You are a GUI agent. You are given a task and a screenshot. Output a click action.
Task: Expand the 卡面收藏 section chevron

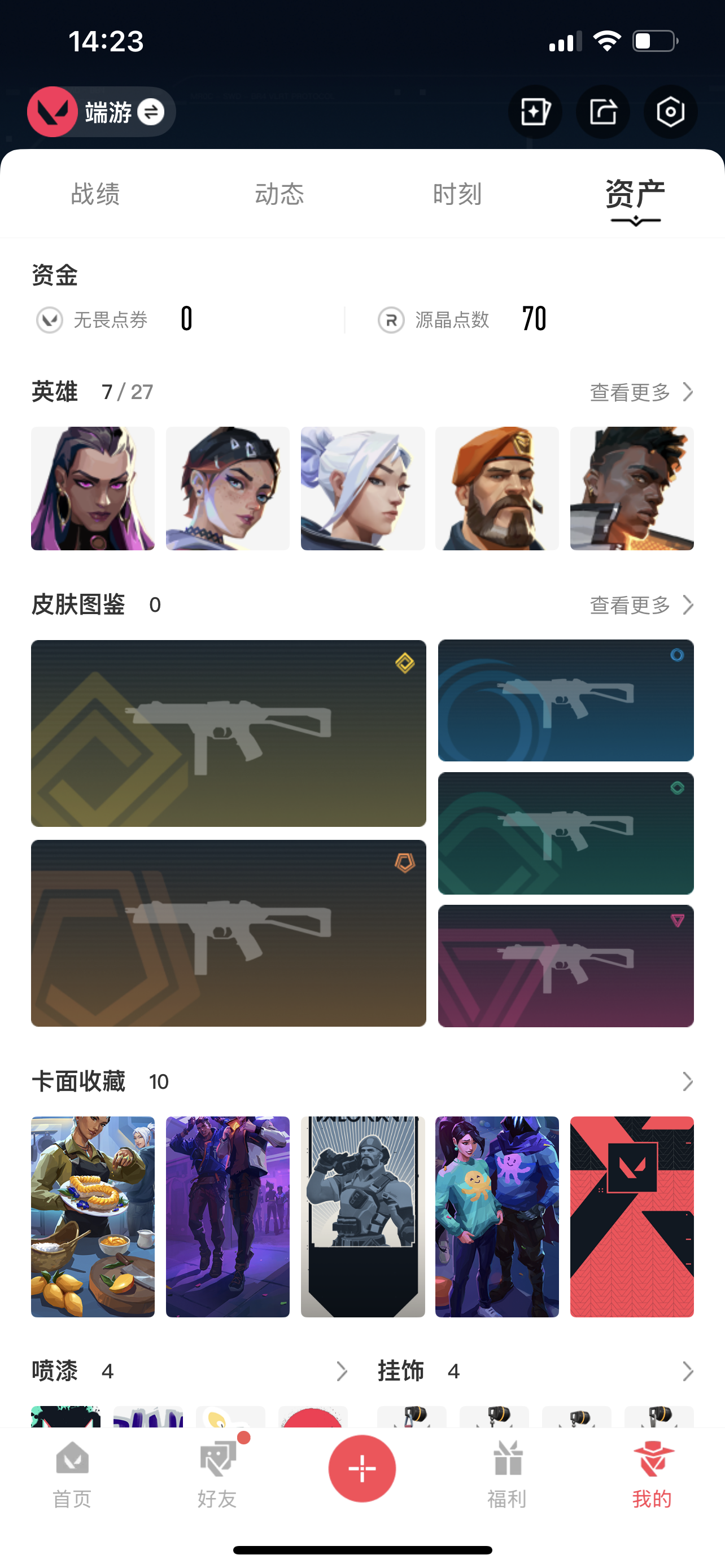point(687,1081)
